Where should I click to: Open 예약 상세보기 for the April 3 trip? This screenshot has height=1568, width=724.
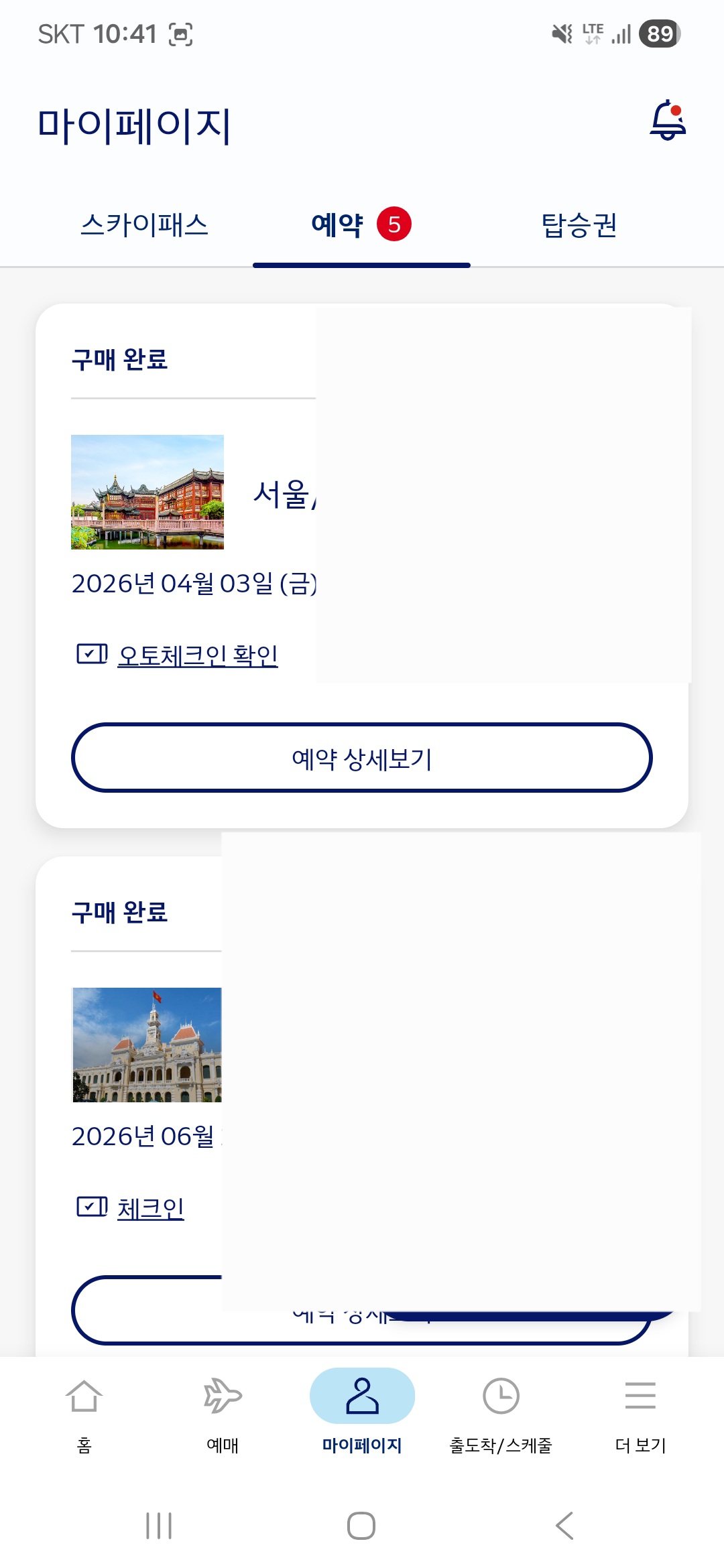coord(362,758)
